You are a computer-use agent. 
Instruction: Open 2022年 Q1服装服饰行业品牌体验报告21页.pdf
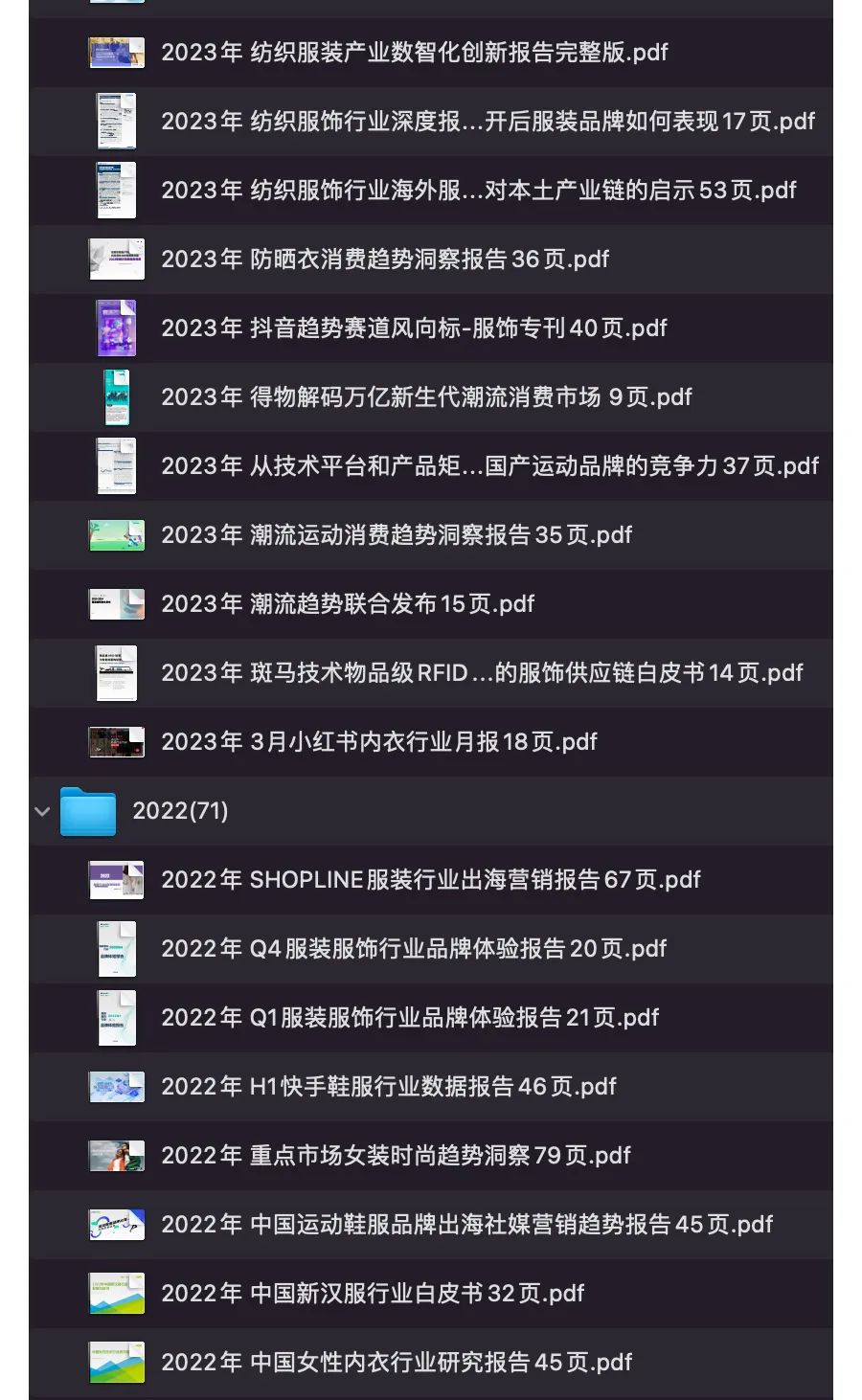point(431,1018)
